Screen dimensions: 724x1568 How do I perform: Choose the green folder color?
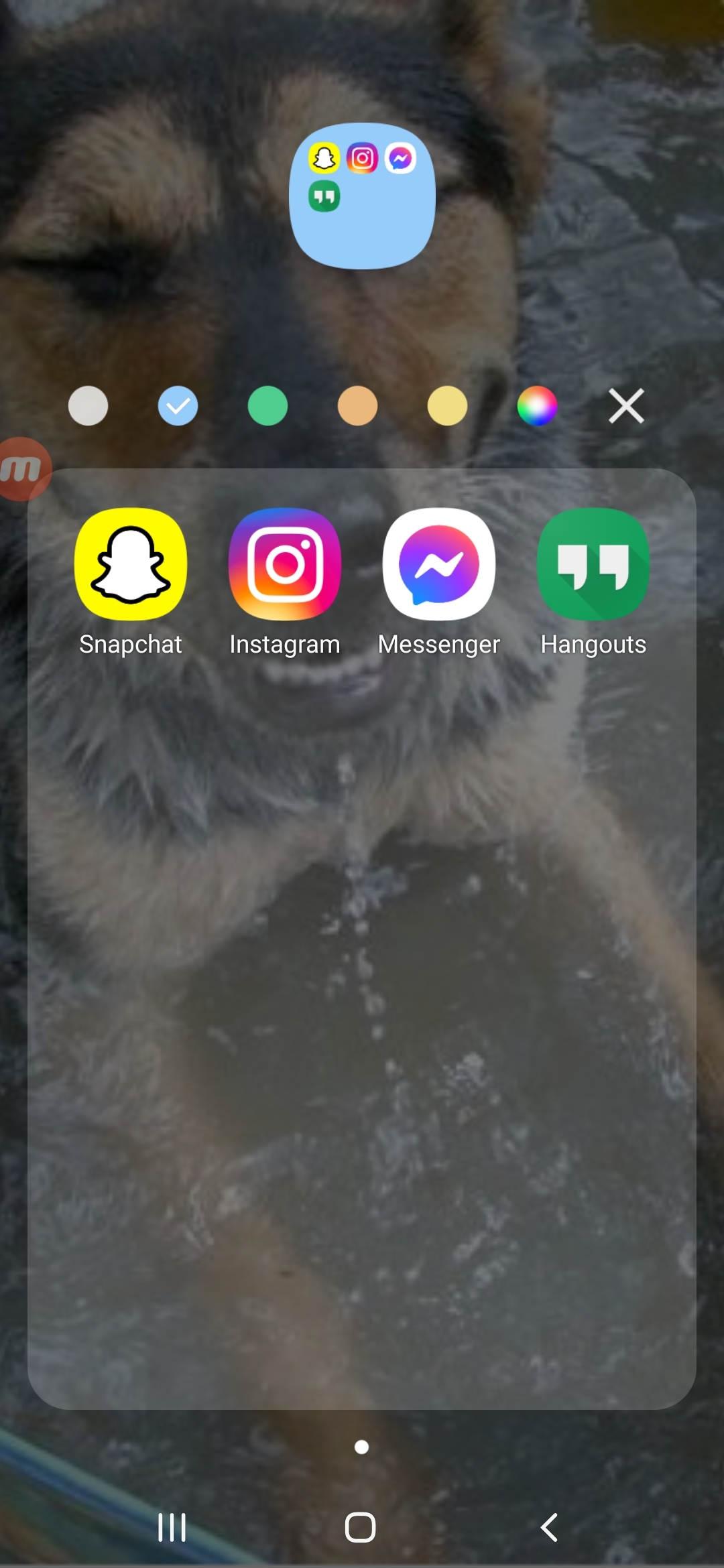coord(267,406)
